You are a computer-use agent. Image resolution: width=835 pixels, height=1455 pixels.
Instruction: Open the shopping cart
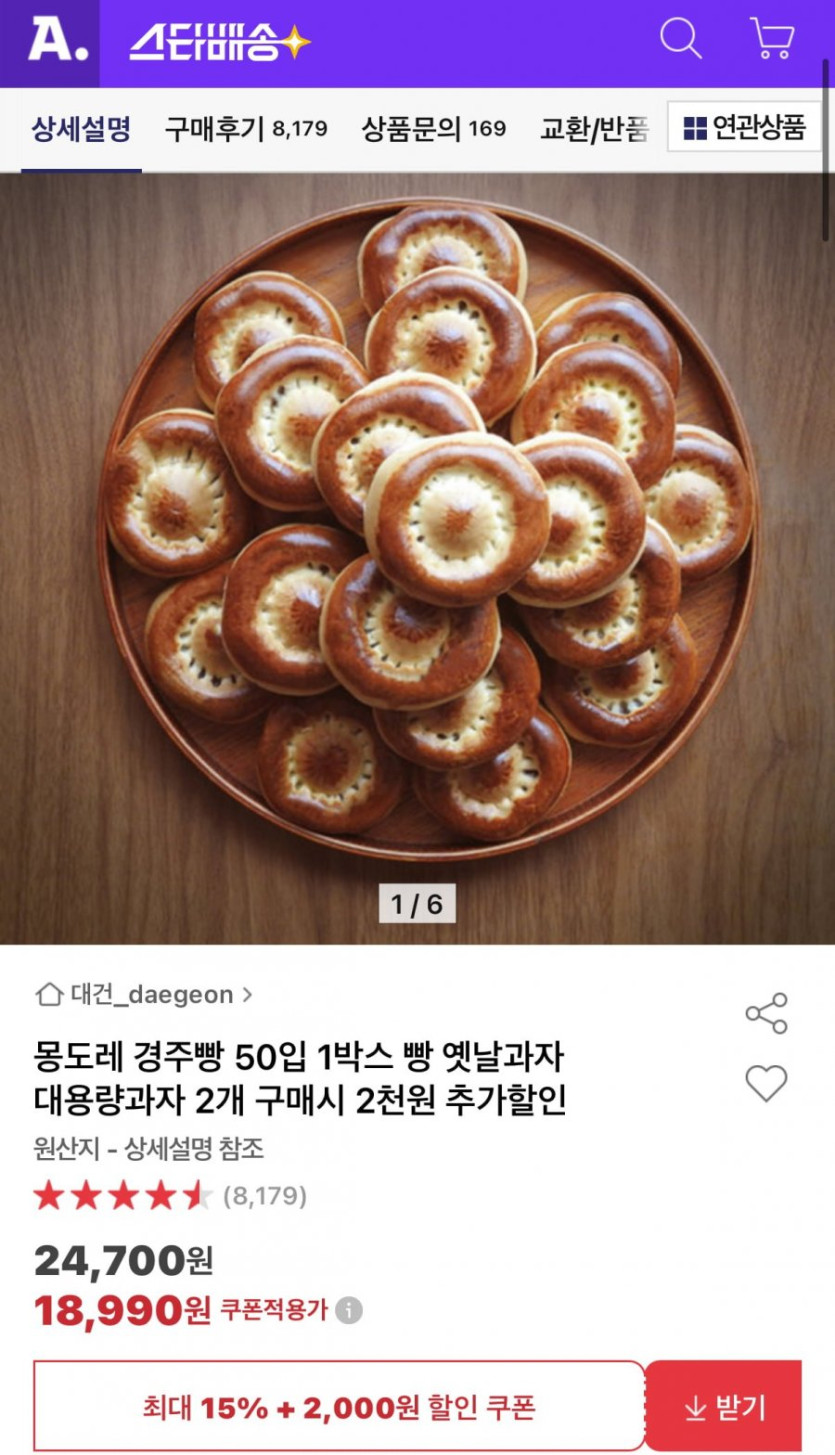click(771, 40)
